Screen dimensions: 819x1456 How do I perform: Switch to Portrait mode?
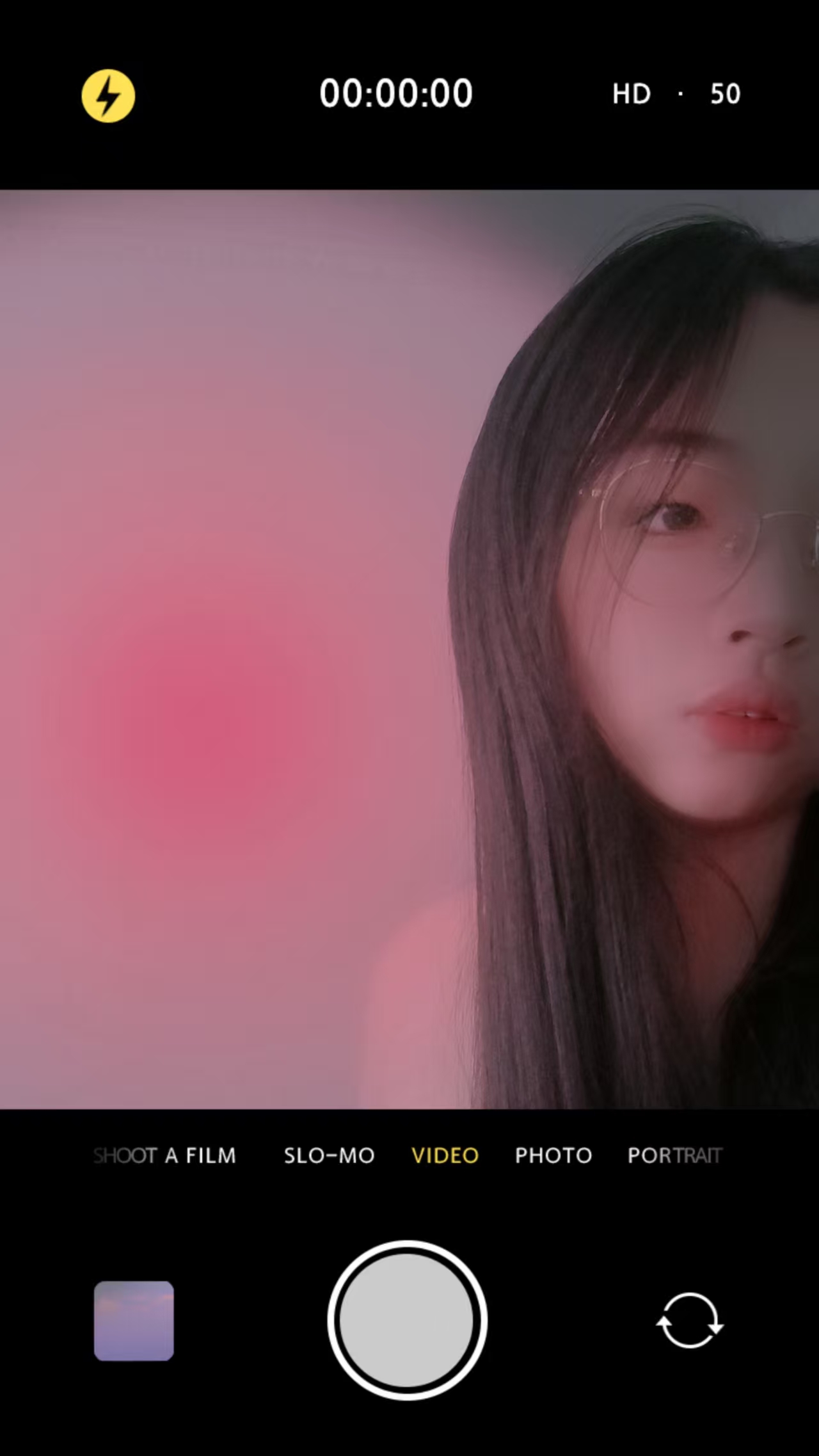pyautogui.click(x=674, y=1155)
